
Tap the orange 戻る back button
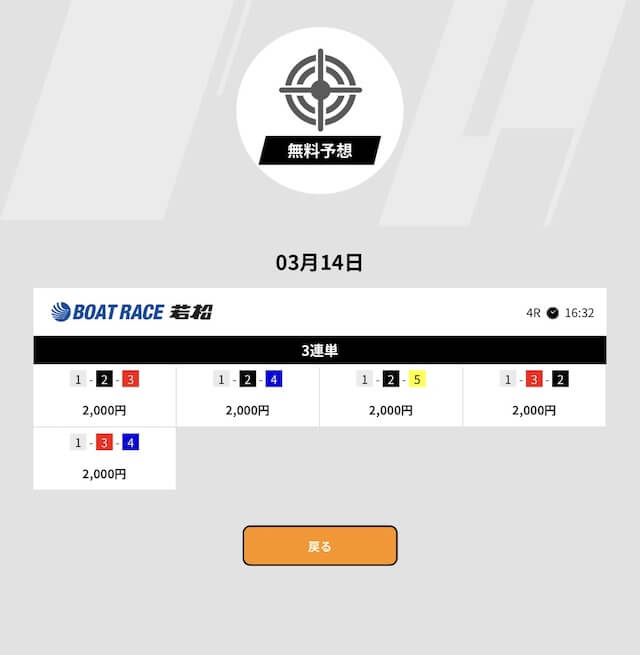click(320, 546)
